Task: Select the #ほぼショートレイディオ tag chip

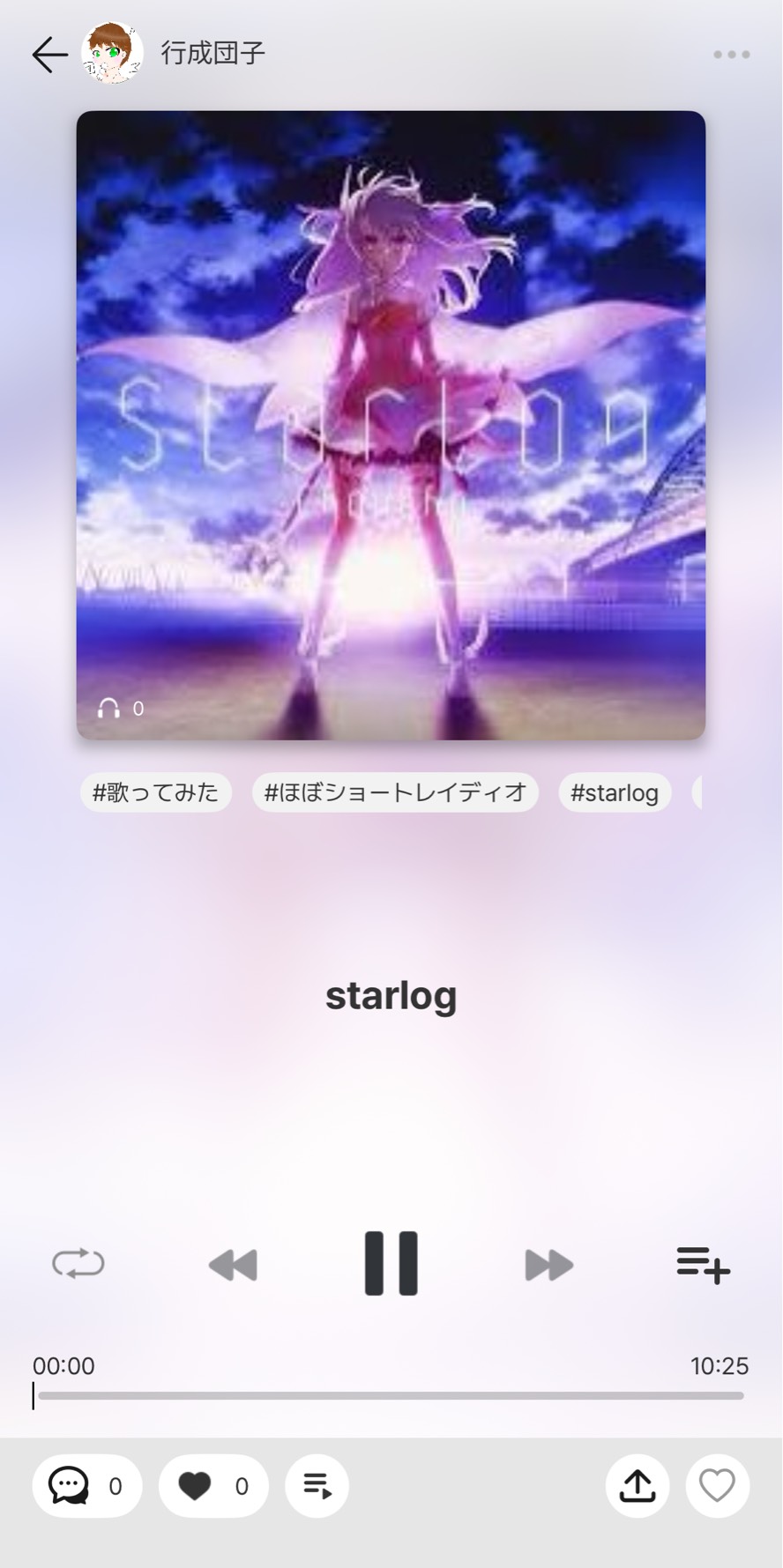Action: tap(395, 792)
